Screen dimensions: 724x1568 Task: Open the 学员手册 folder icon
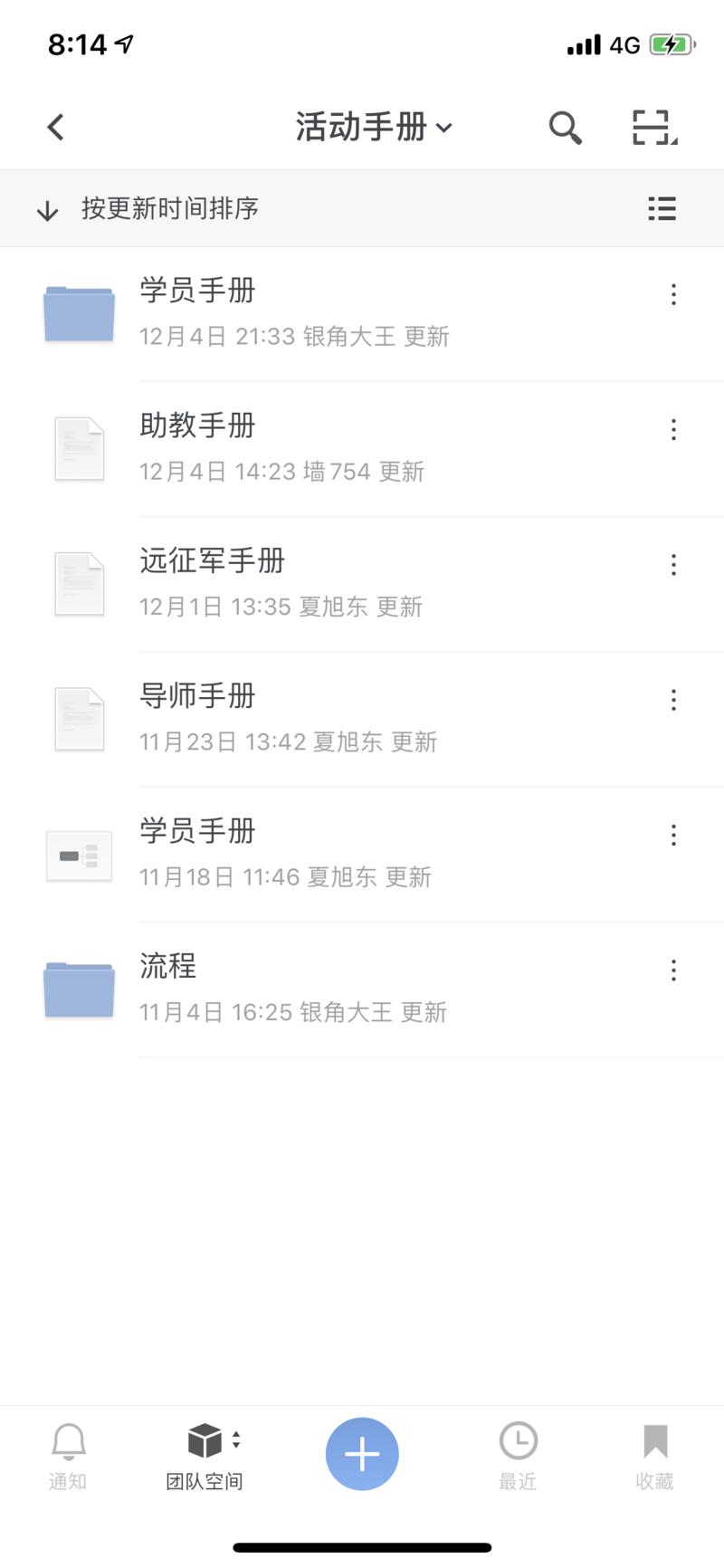click(79, 312)
